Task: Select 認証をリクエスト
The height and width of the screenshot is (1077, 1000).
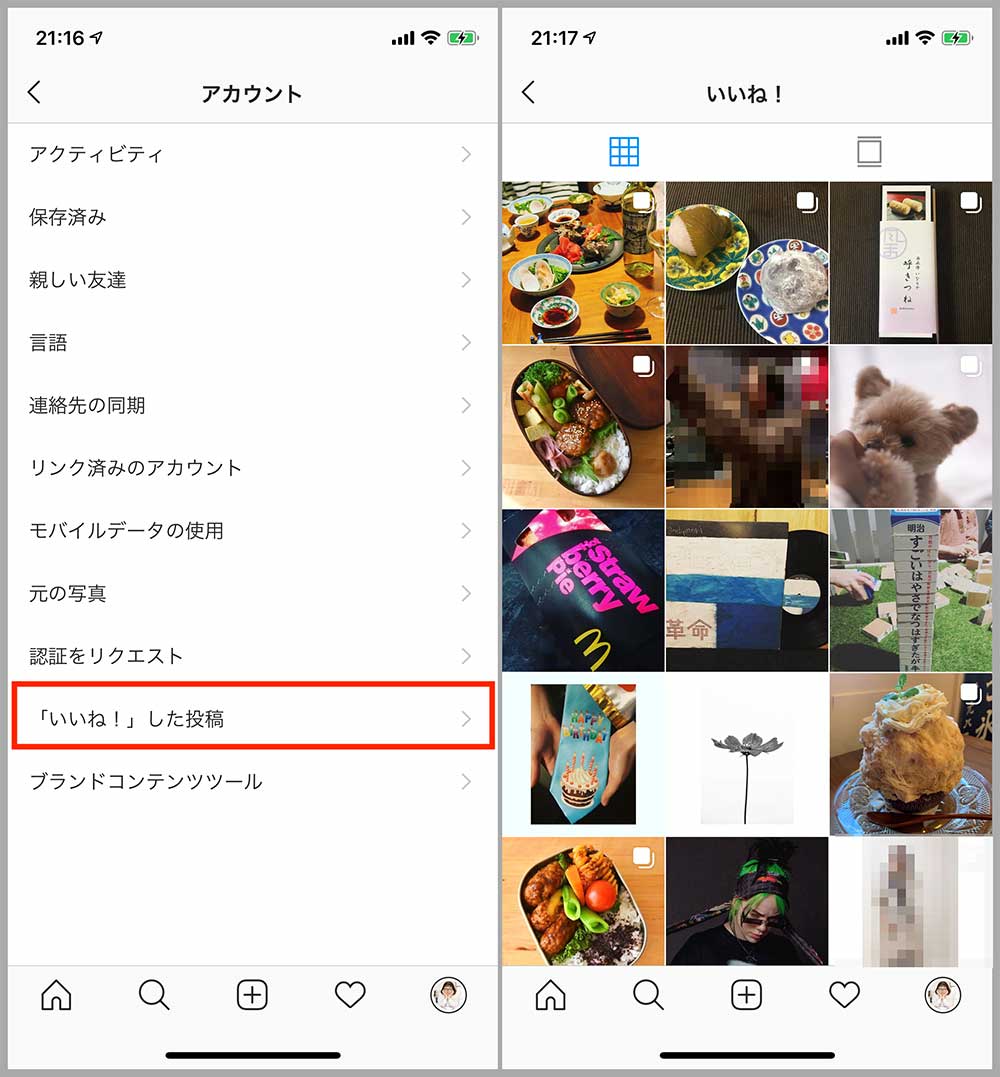Action: [250, 656]
